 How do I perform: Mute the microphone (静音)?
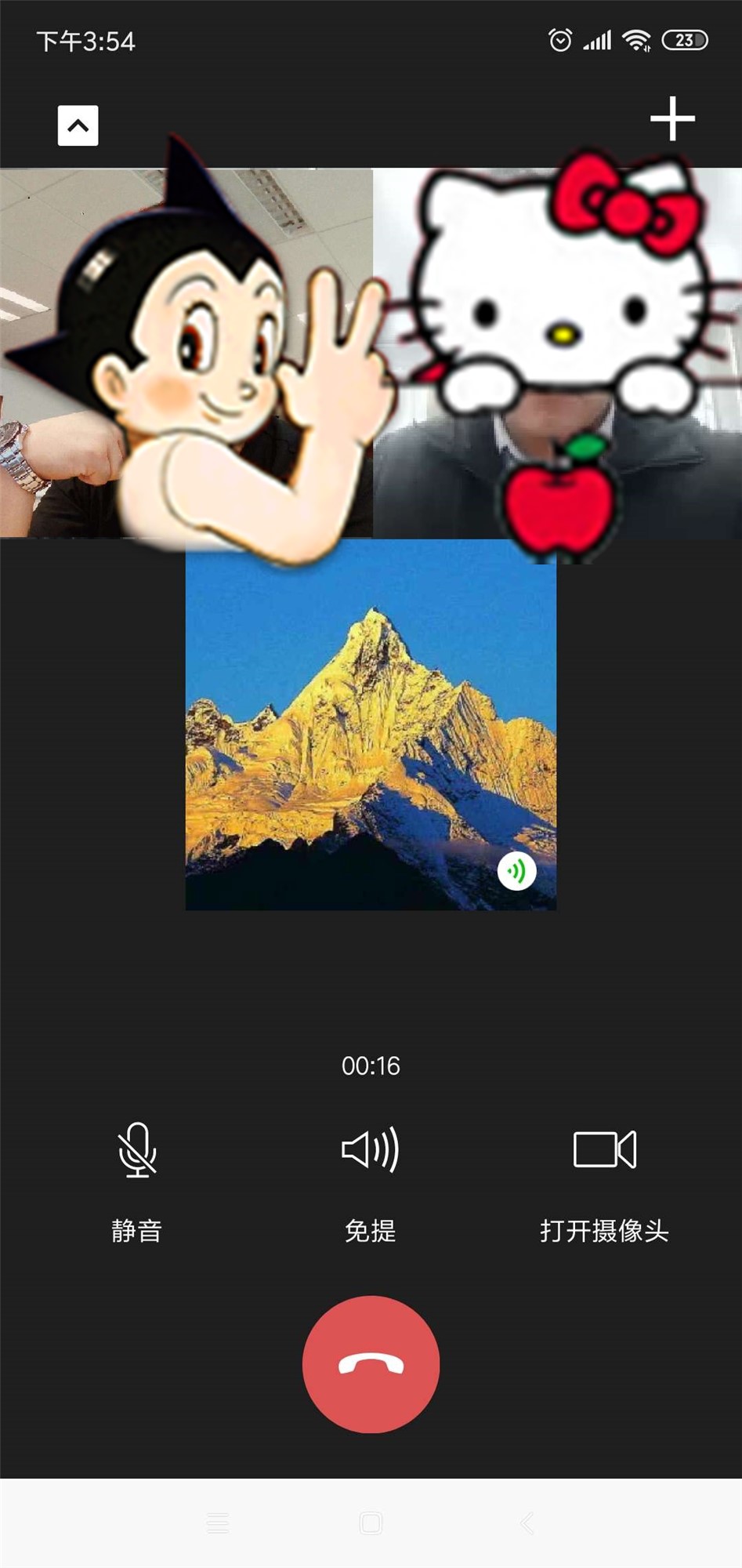137,1151
